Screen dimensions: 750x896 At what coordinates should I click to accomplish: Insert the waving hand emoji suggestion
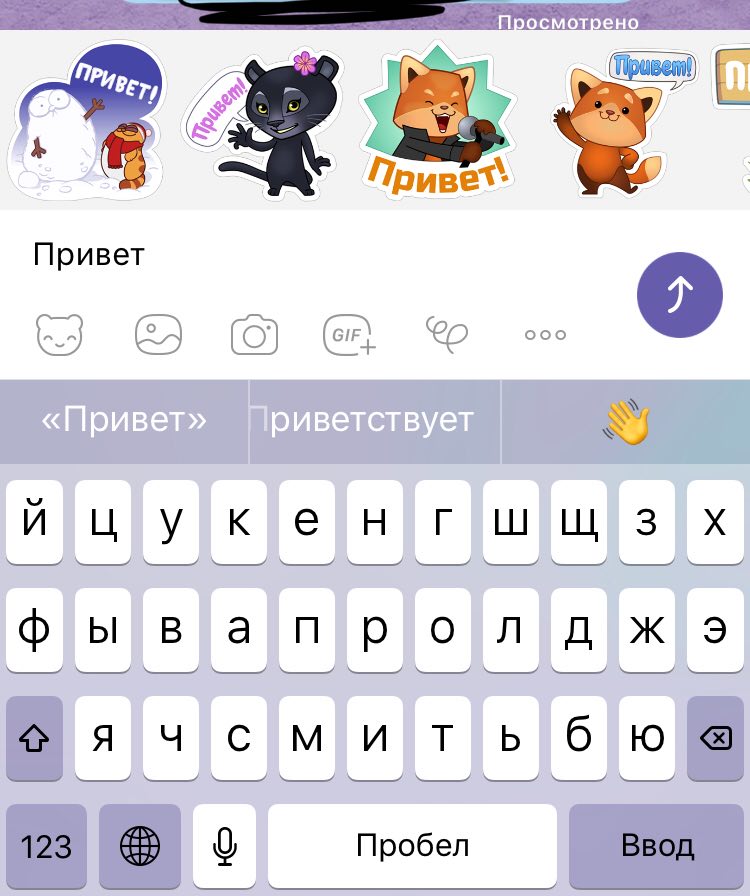[x=626, y=421]
